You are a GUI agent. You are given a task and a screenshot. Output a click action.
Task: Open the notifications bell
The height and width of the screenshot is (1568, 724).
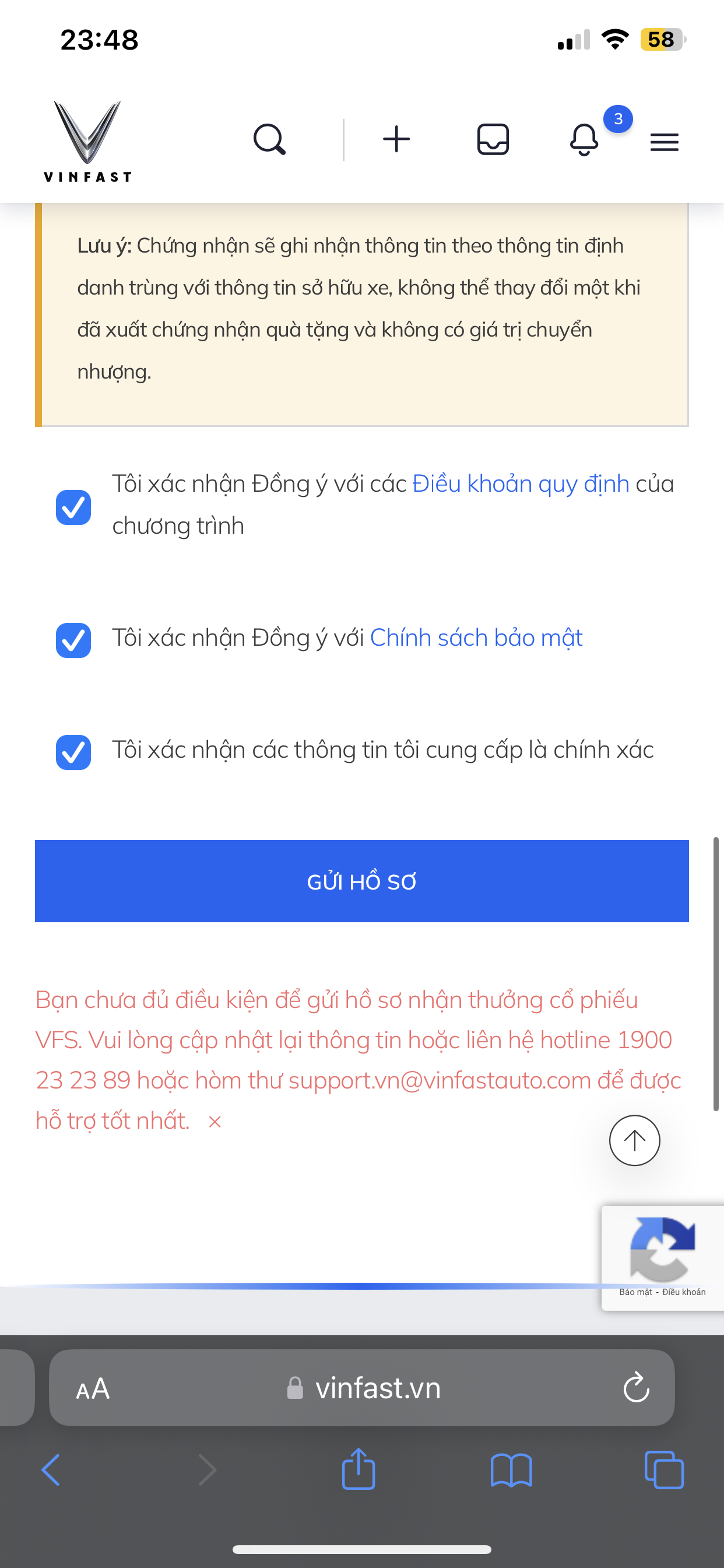584,140
